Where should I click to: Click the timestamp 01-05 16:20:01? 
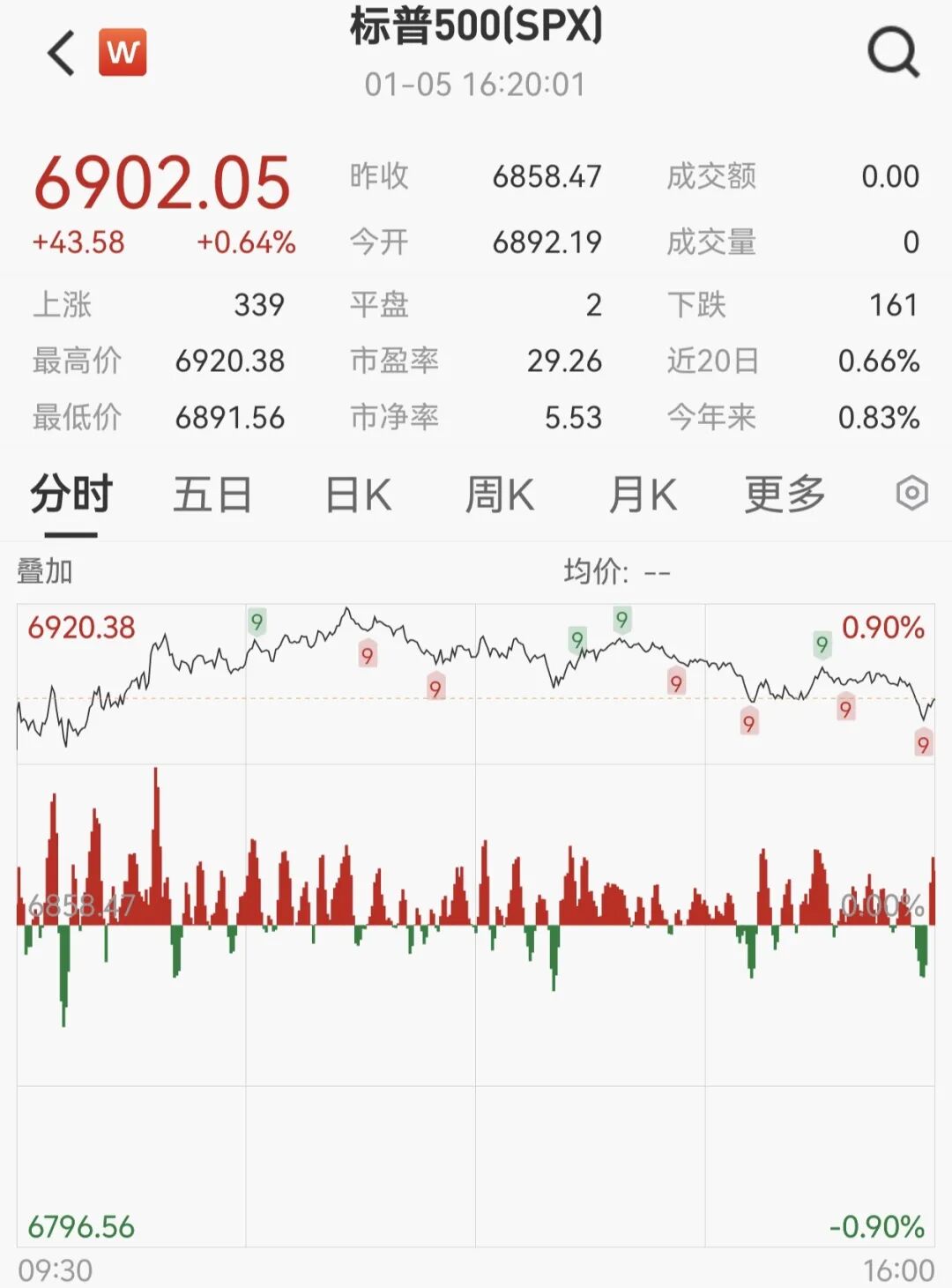(475, 86)
